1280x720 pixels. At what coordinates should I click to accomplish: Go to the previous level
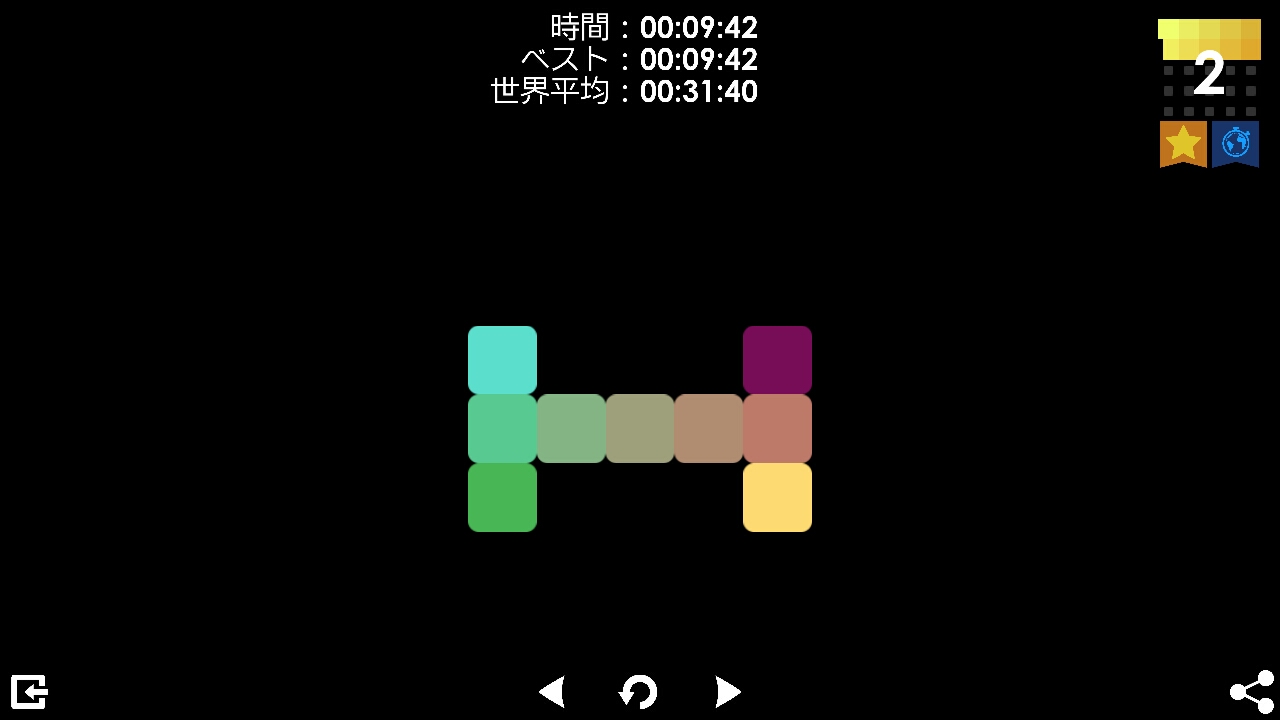coord(552,691)
